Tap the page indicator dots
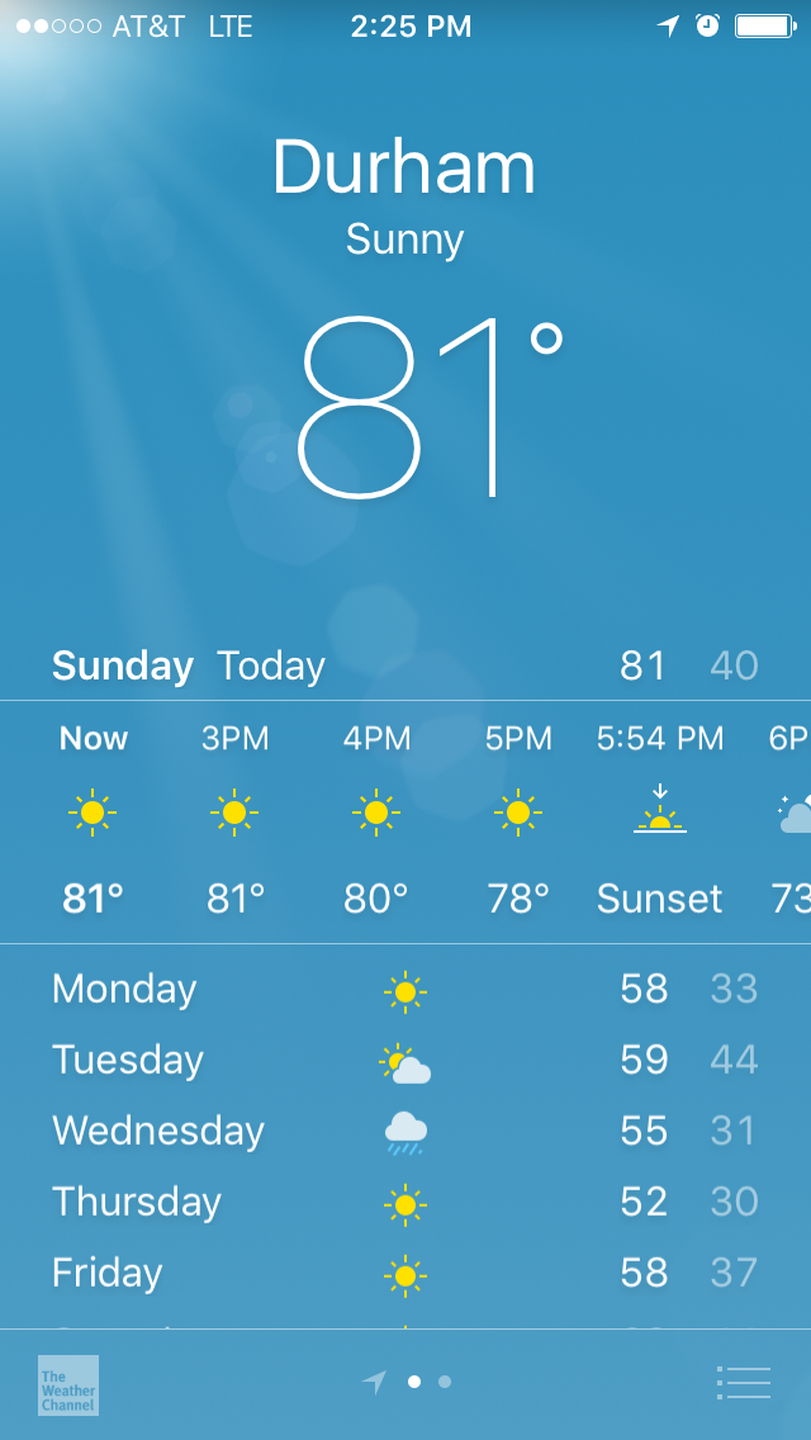Image resolution: width=811 pixels, height=1440 pixels. pyautogui.click(x=428, y=1382)
